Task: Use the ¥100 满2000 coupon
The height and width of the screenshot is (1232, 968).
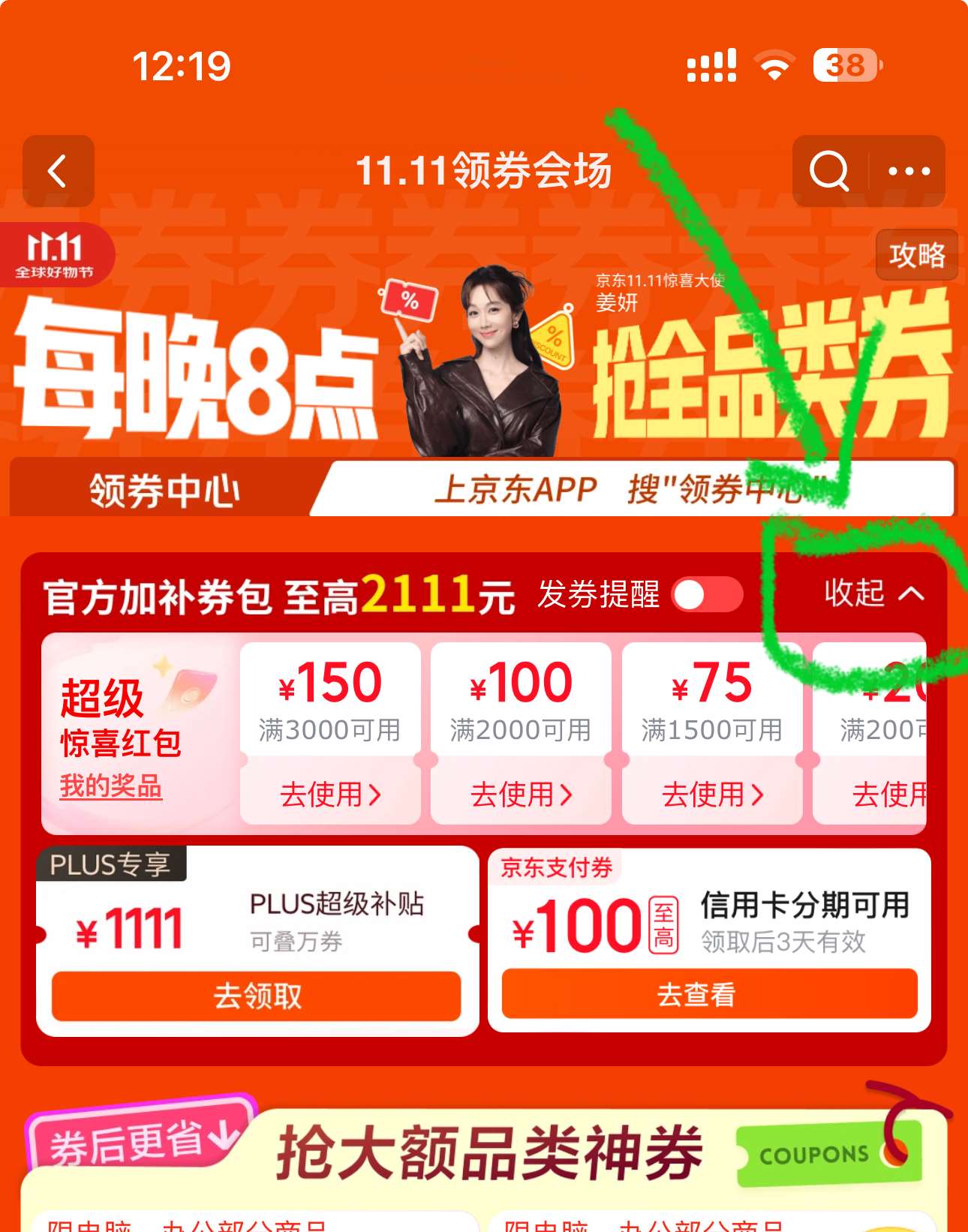Action: pos(521,794)
